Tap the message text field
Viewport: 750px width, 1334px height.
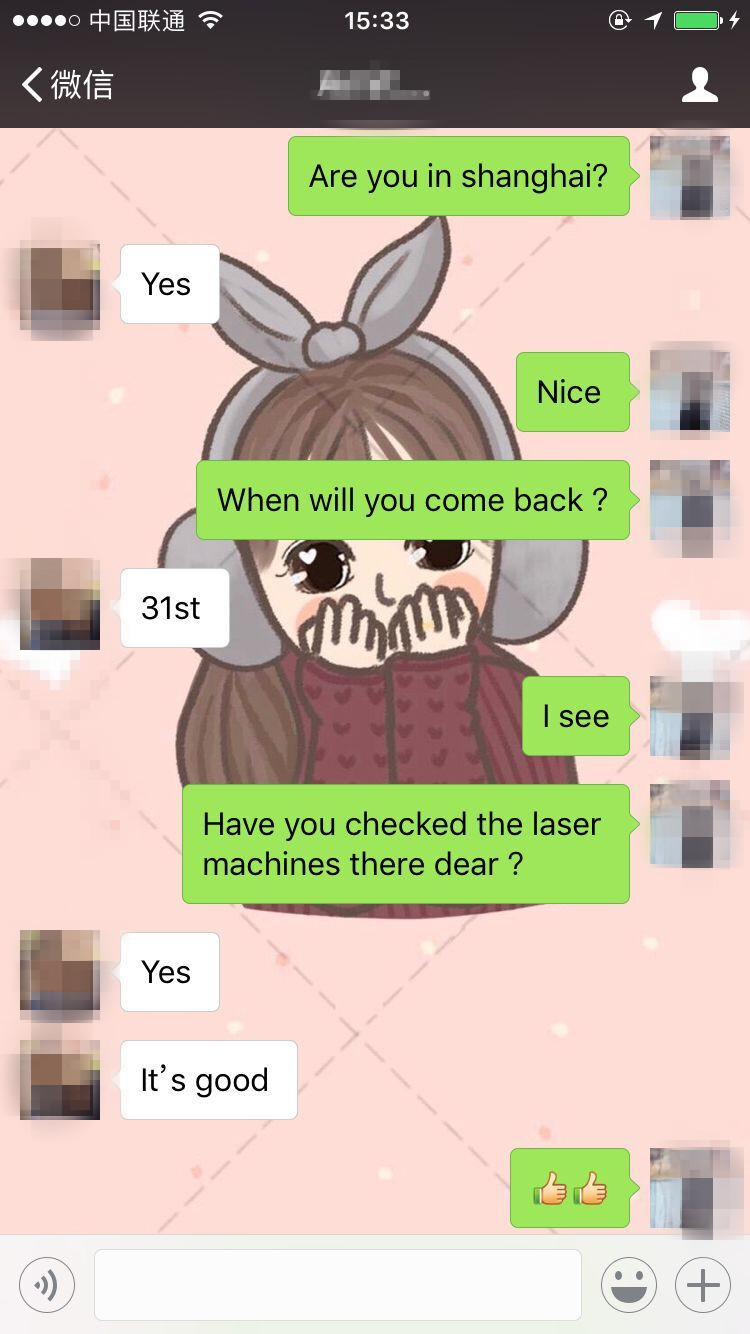tap(337, 1284)
